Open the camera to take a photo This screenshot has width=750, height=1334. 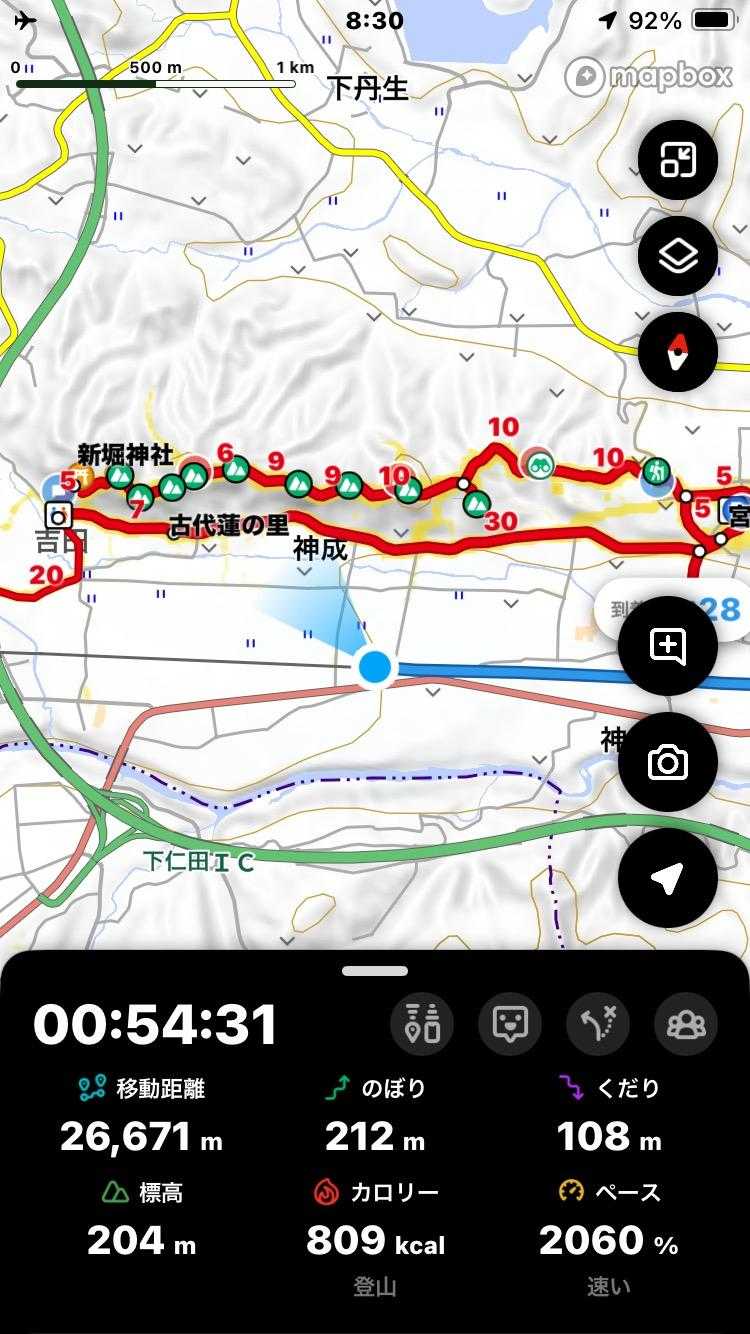coord(667,763)
